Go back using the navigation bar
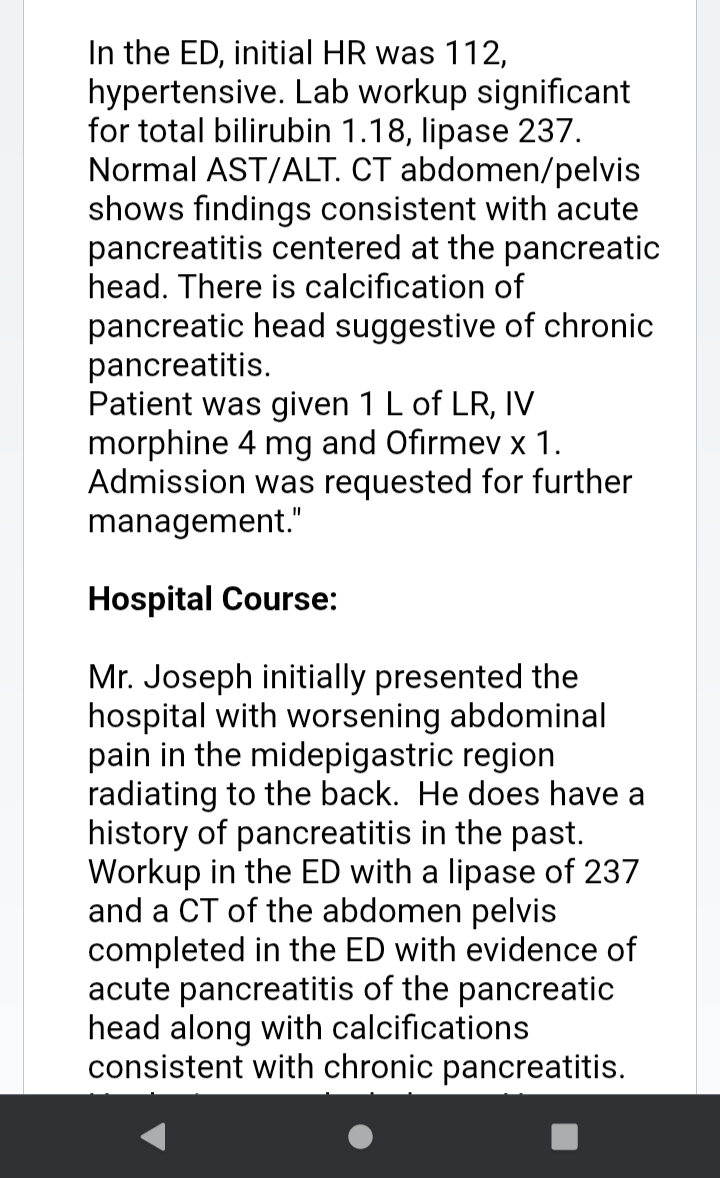 tap(153, 1136)
